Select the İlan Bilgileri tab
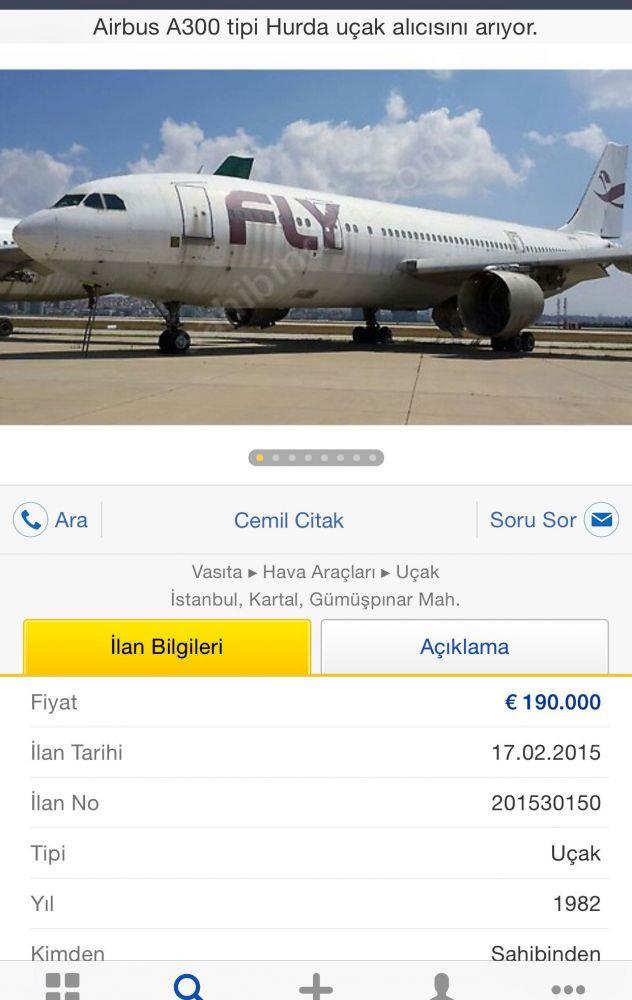Image resolution: width=632 pixels, height=1000 pixels. coord(167,647)
